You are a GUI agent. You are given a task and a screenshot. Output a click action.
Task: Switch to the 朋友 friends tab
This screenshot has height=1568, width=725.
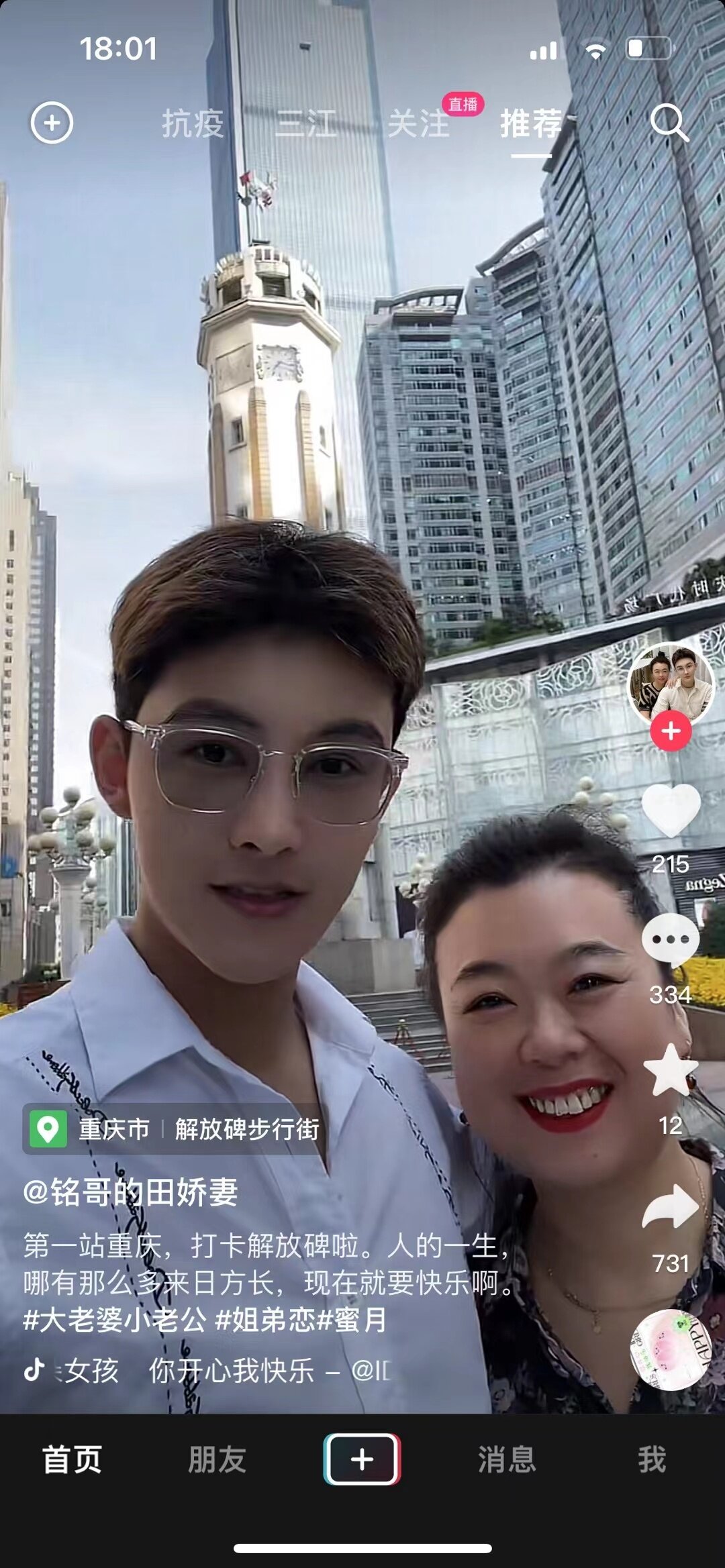pyautogui.click(x=217, y=1460)
